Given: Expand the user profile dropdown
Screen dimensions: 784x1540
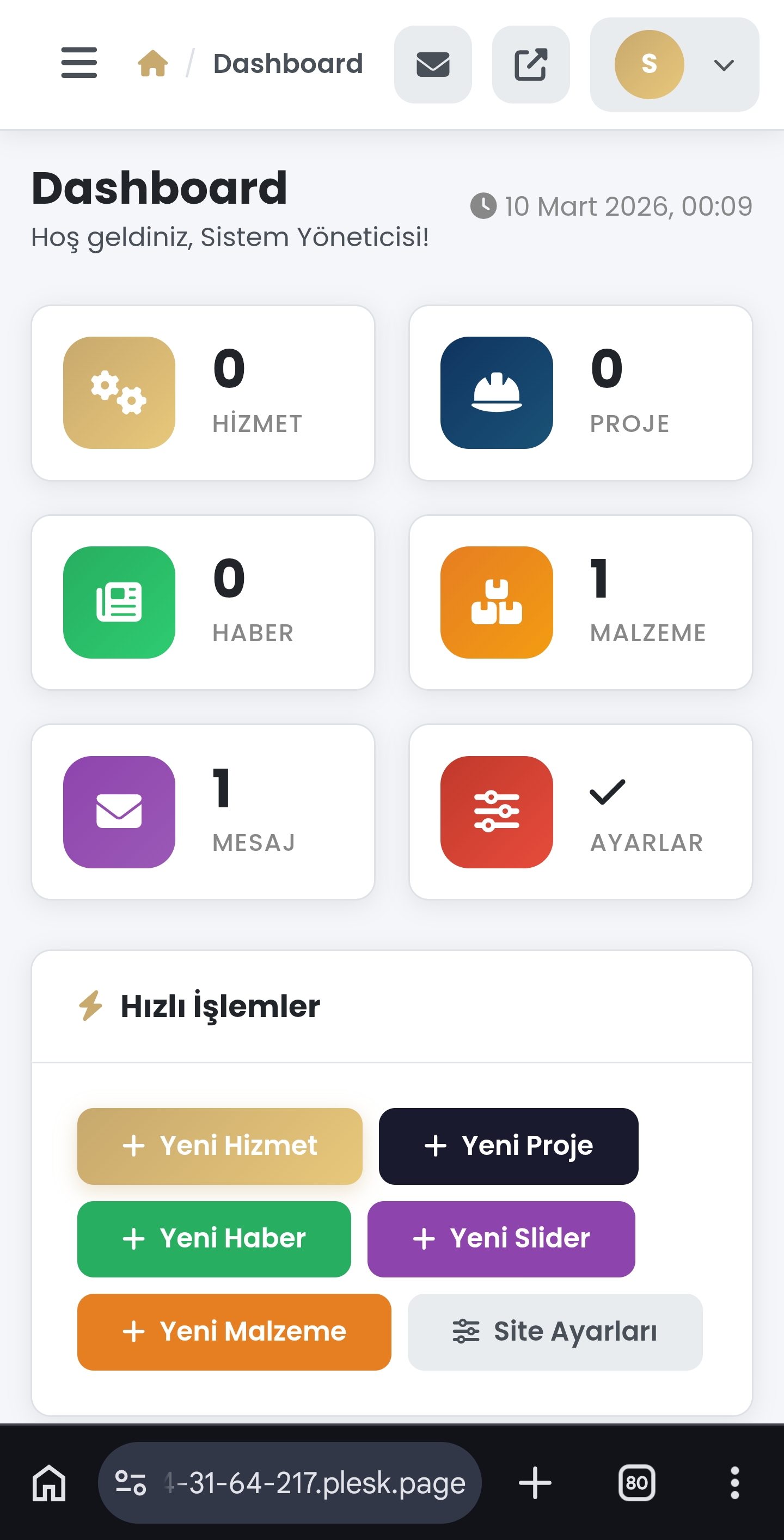Looking at the screenshot, I should click(674, 65).
